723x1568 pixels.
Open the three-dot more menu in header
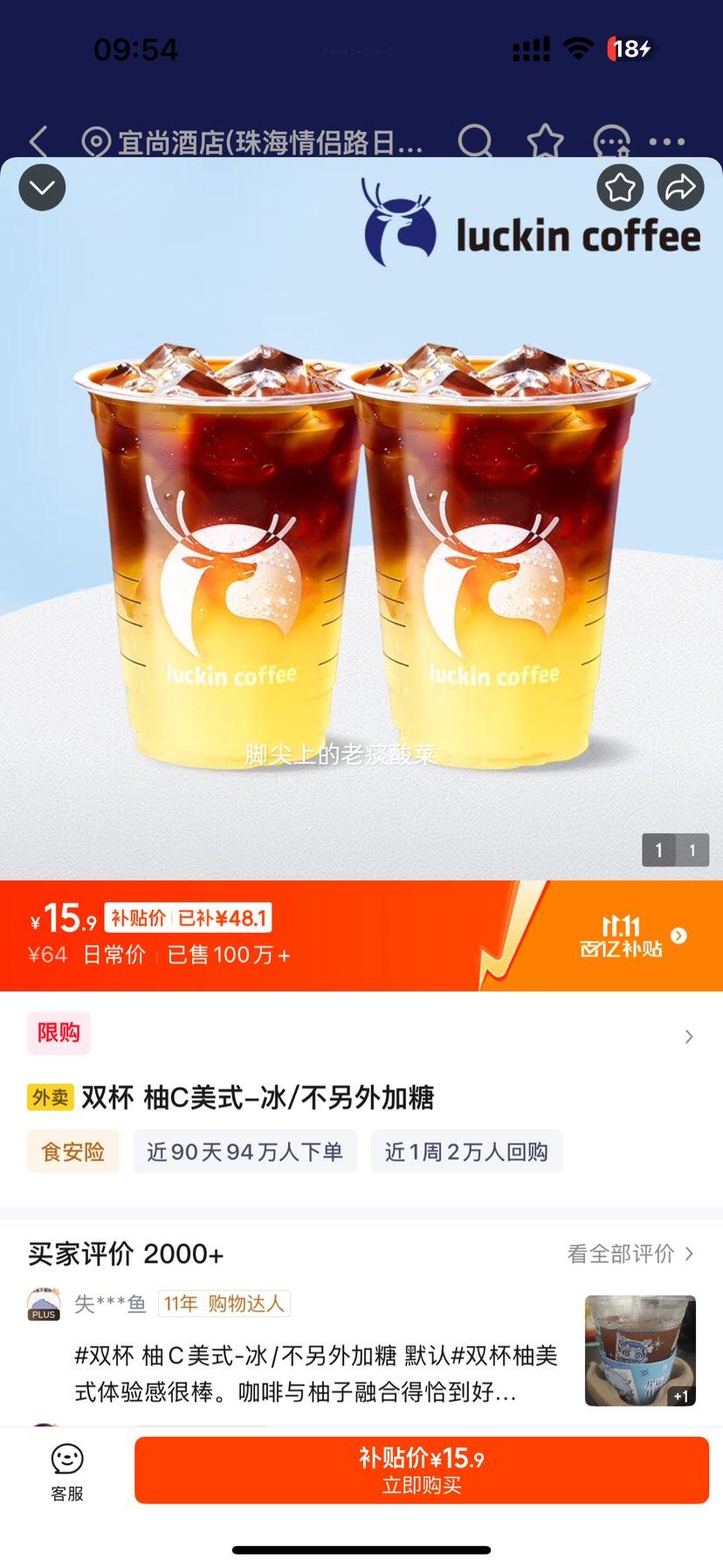pyautogui.click(x=667, y=142)
